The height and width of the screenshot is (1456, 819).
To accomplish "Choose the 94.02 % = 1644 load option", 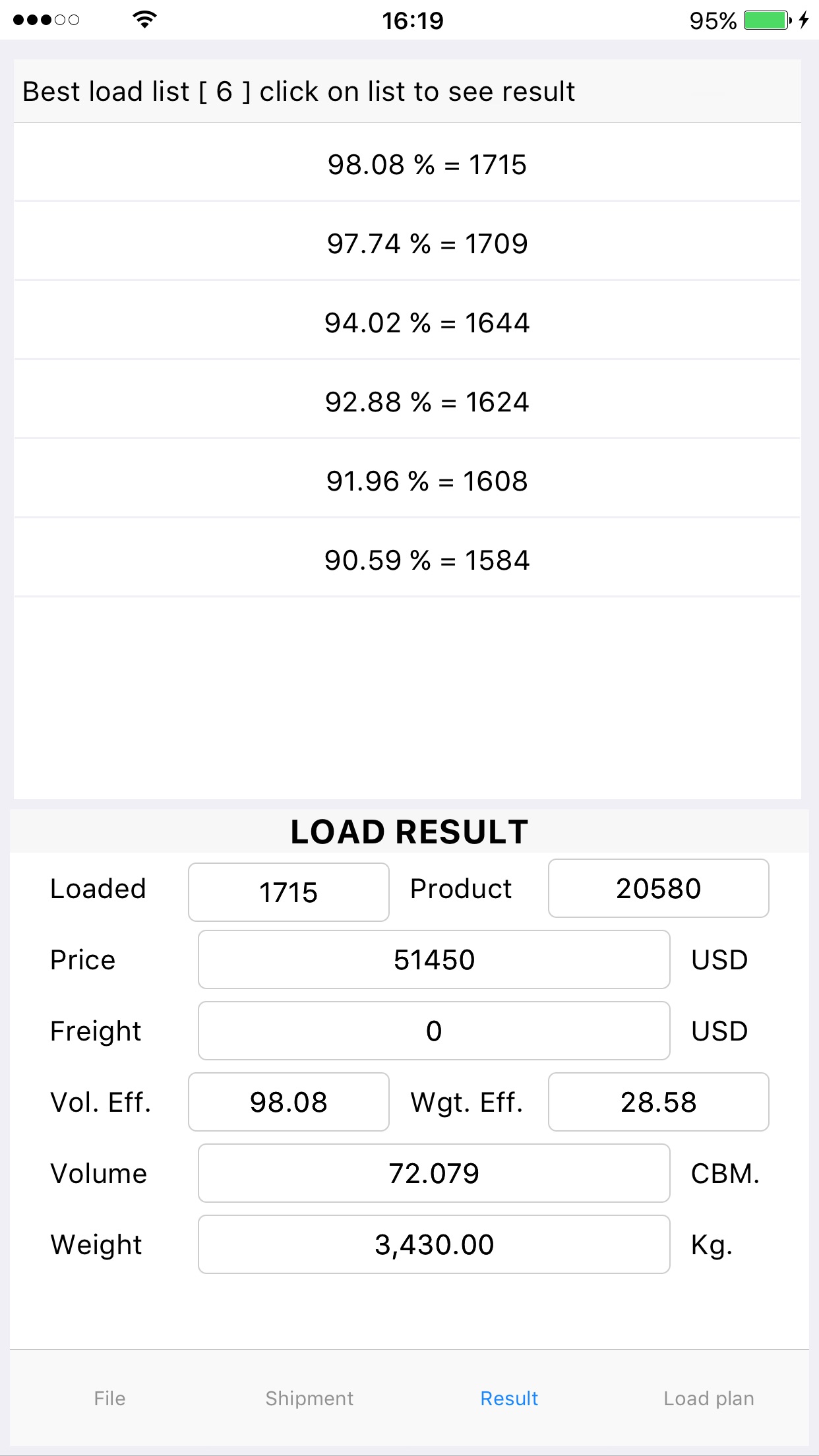I will (408, 320).
